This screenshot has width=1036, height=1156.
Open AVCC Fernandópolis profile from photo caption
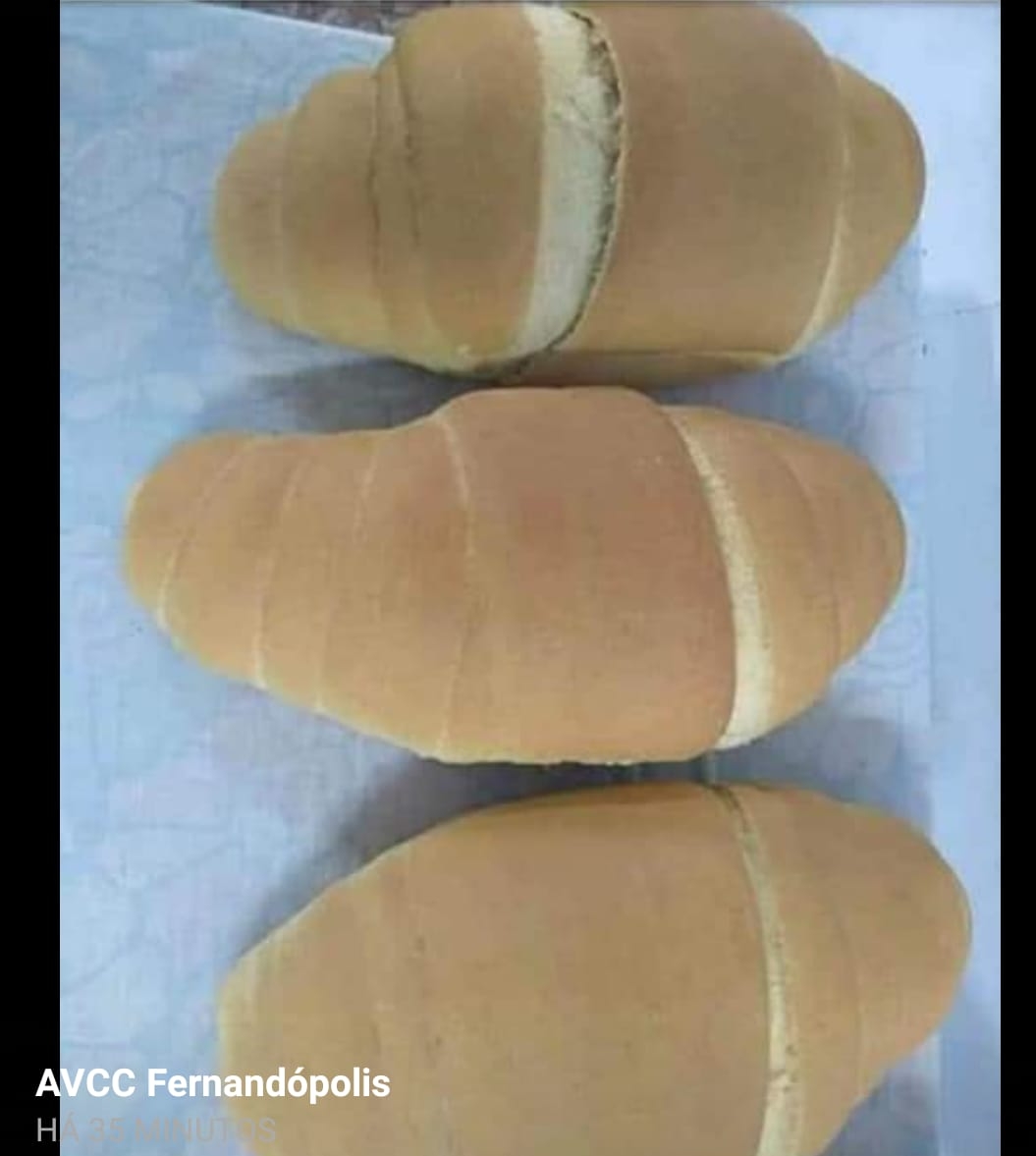(213, 1083)
